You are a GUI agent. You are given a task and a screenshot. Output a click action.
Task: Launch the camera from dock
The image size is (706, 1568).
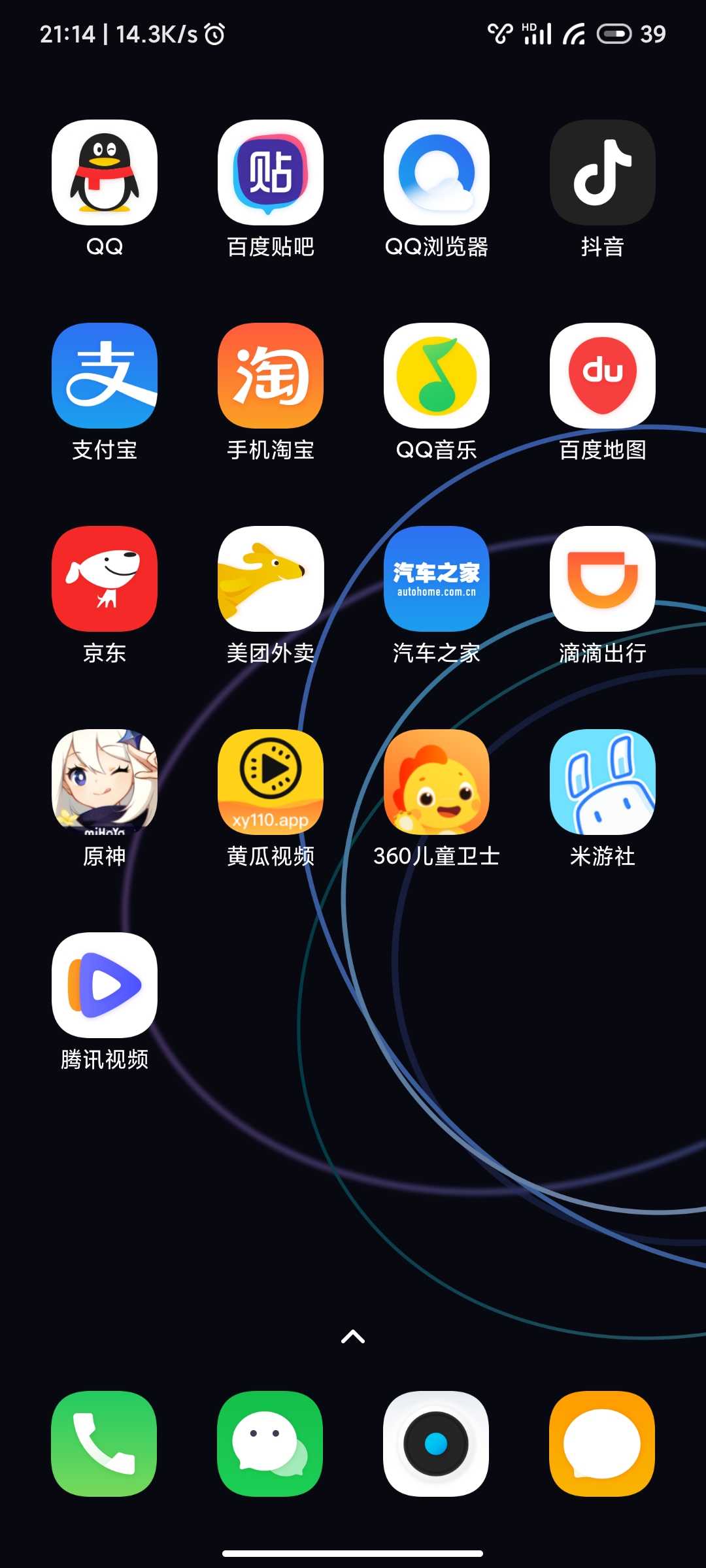click(437, 1444)
